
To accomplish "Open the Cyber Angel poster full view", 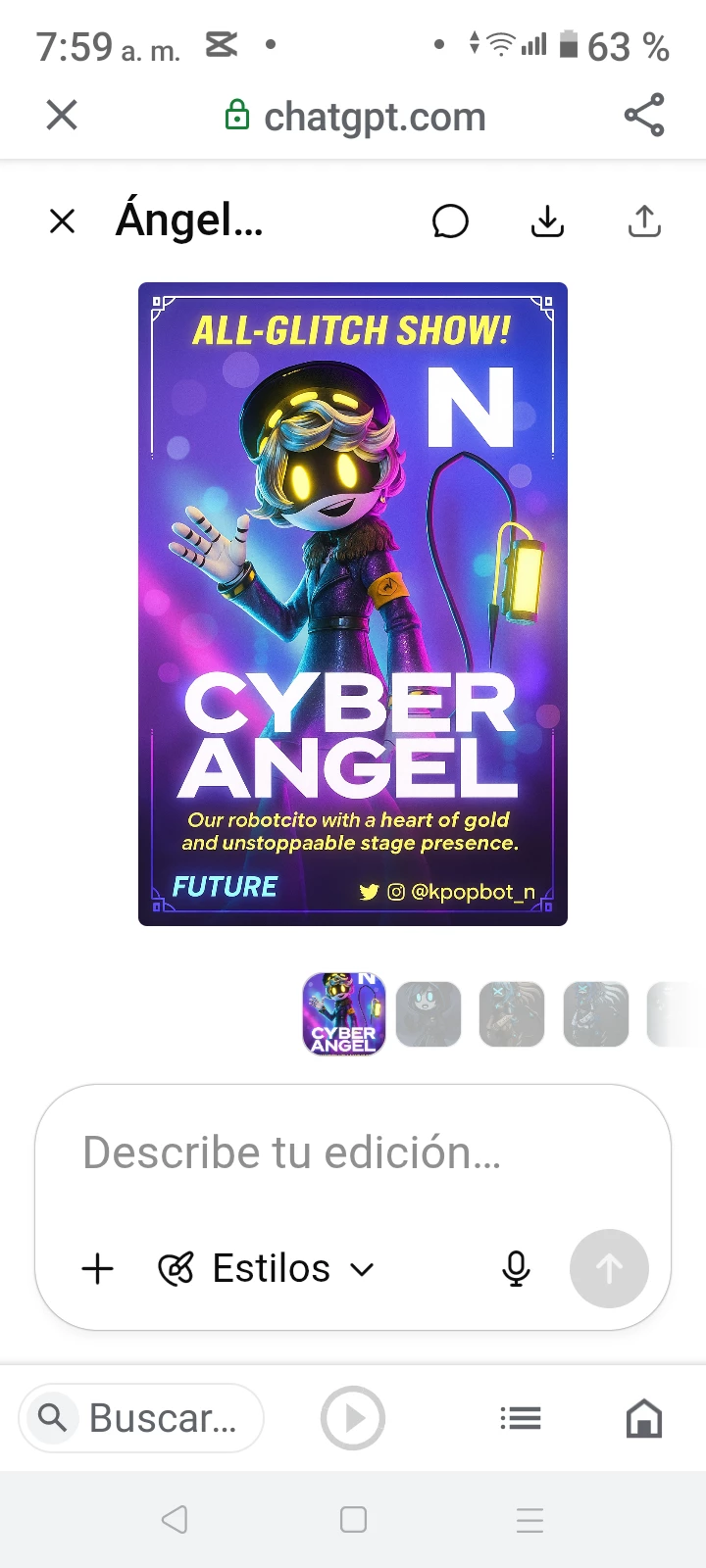I will [353, 604].
